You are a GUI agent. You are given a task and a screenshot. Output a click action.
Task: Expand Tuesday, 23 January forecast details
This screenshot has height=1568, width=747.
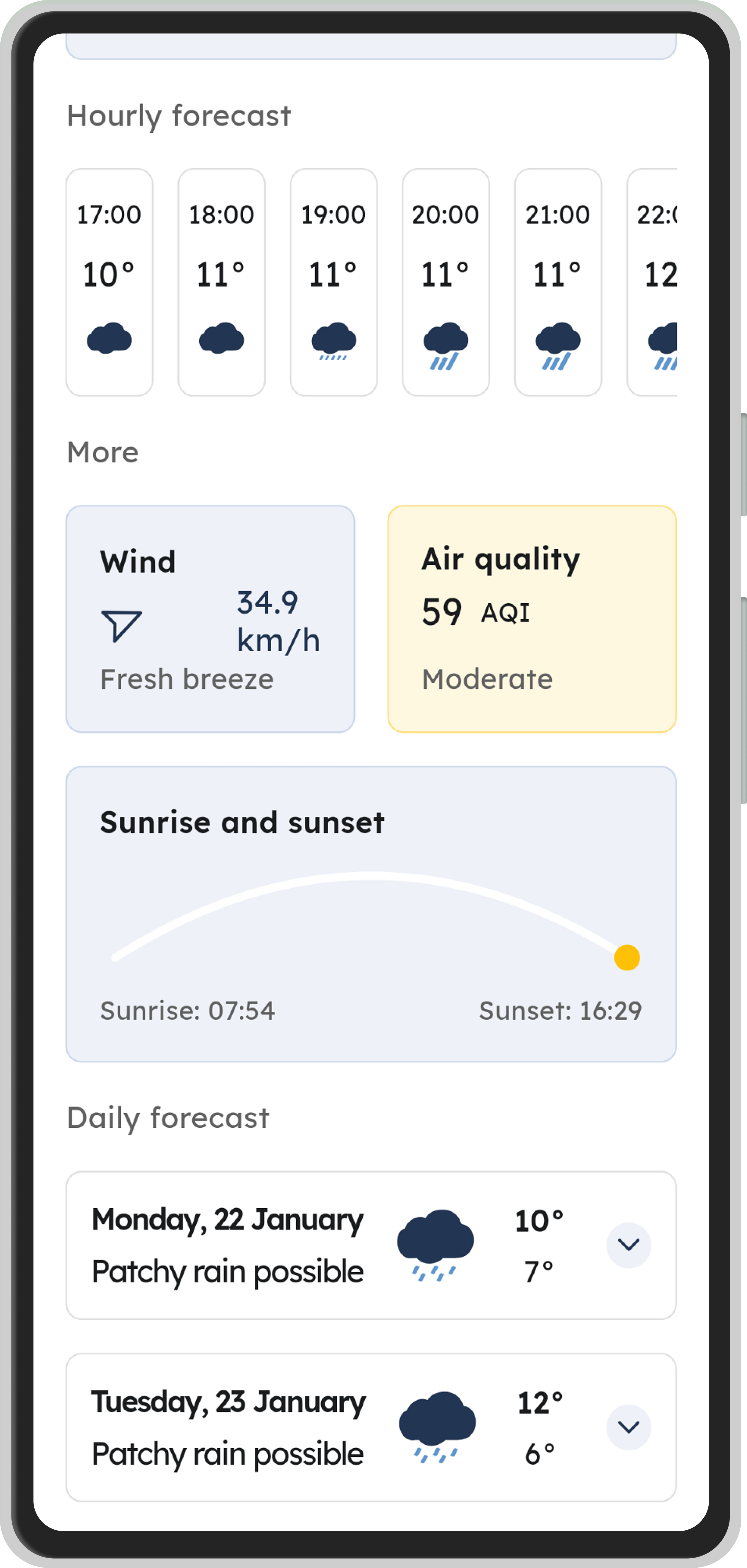(629, 1427)
